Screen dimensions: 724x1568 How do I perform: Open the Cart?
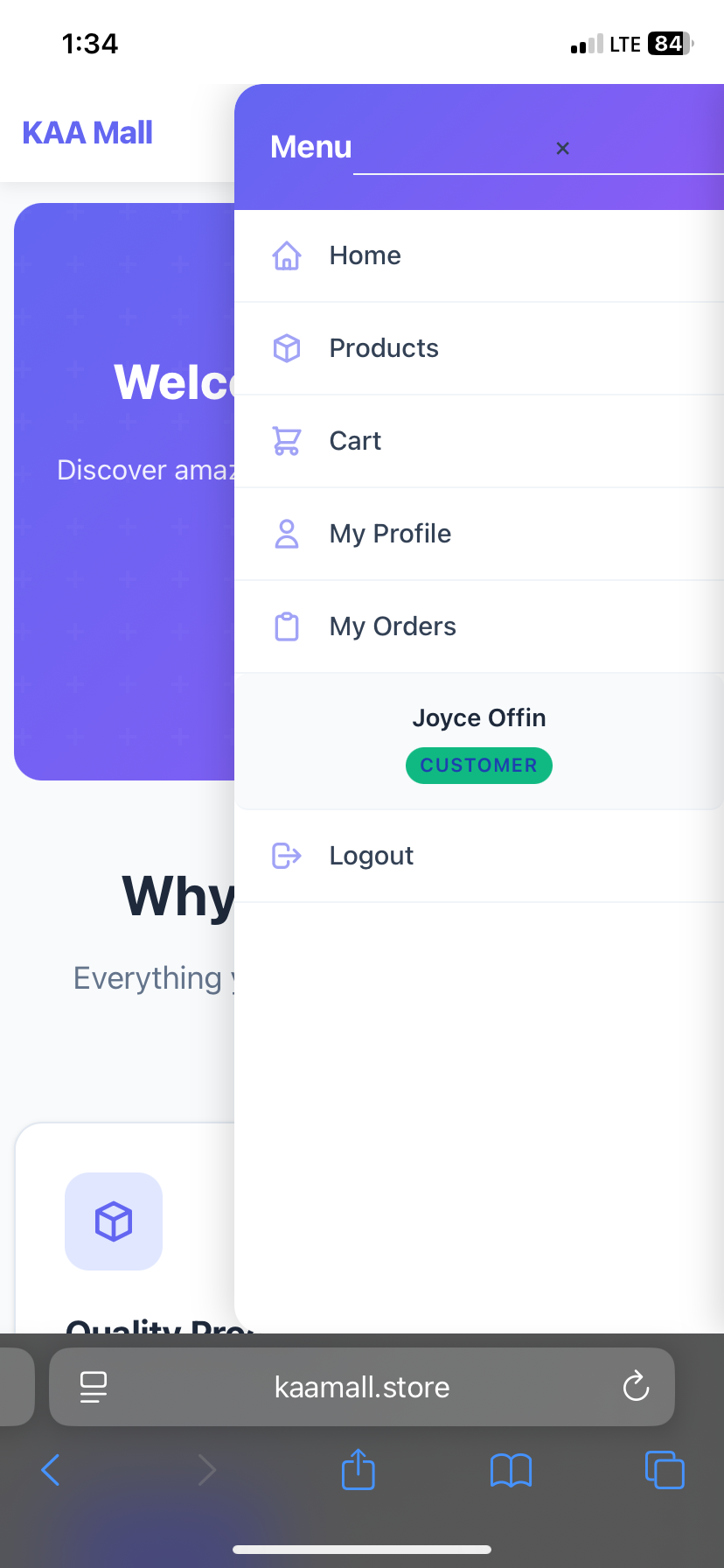click(354, 441)
